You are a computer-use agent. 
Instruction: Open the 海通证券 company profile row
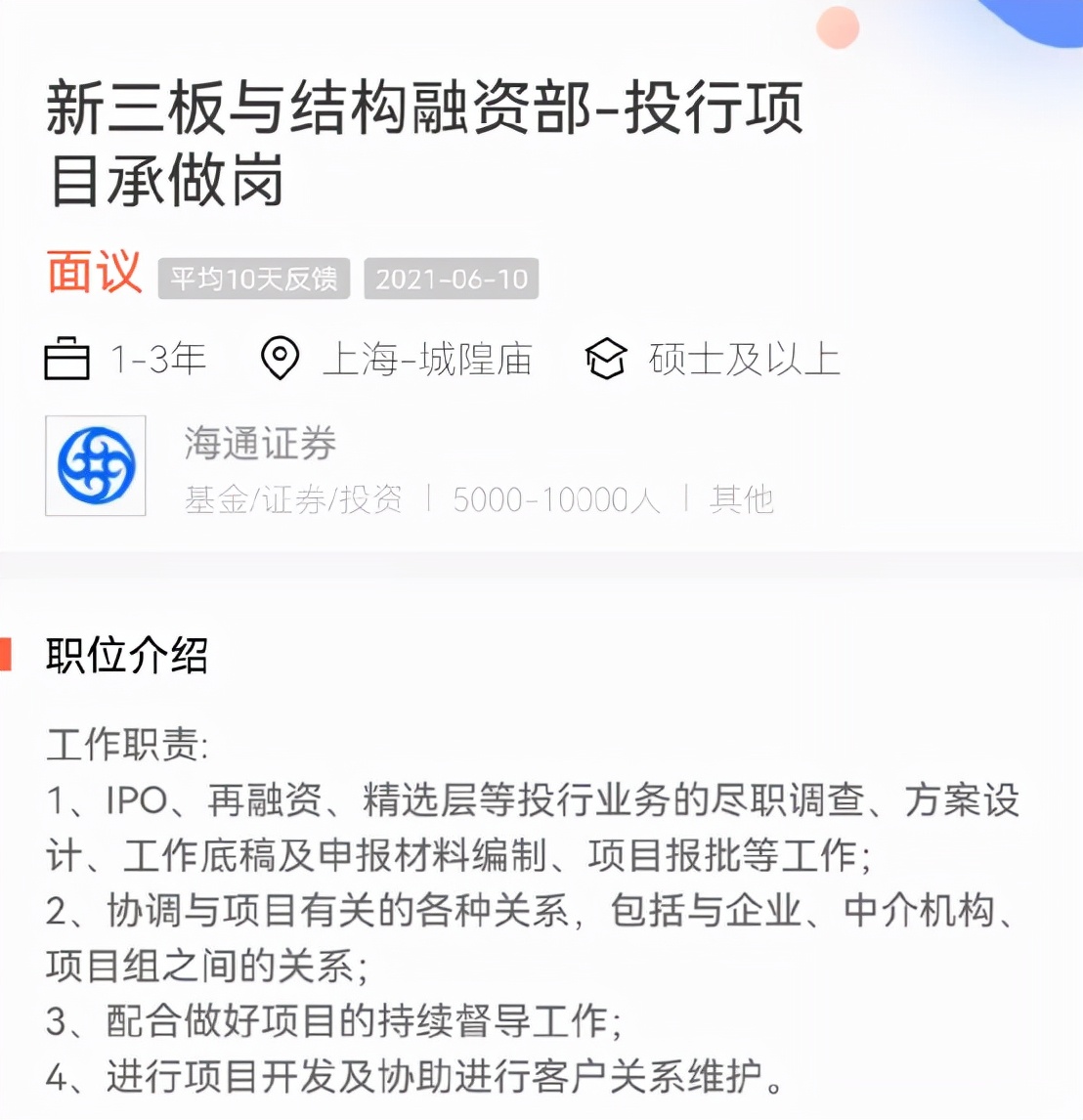[x=260, y=446]
